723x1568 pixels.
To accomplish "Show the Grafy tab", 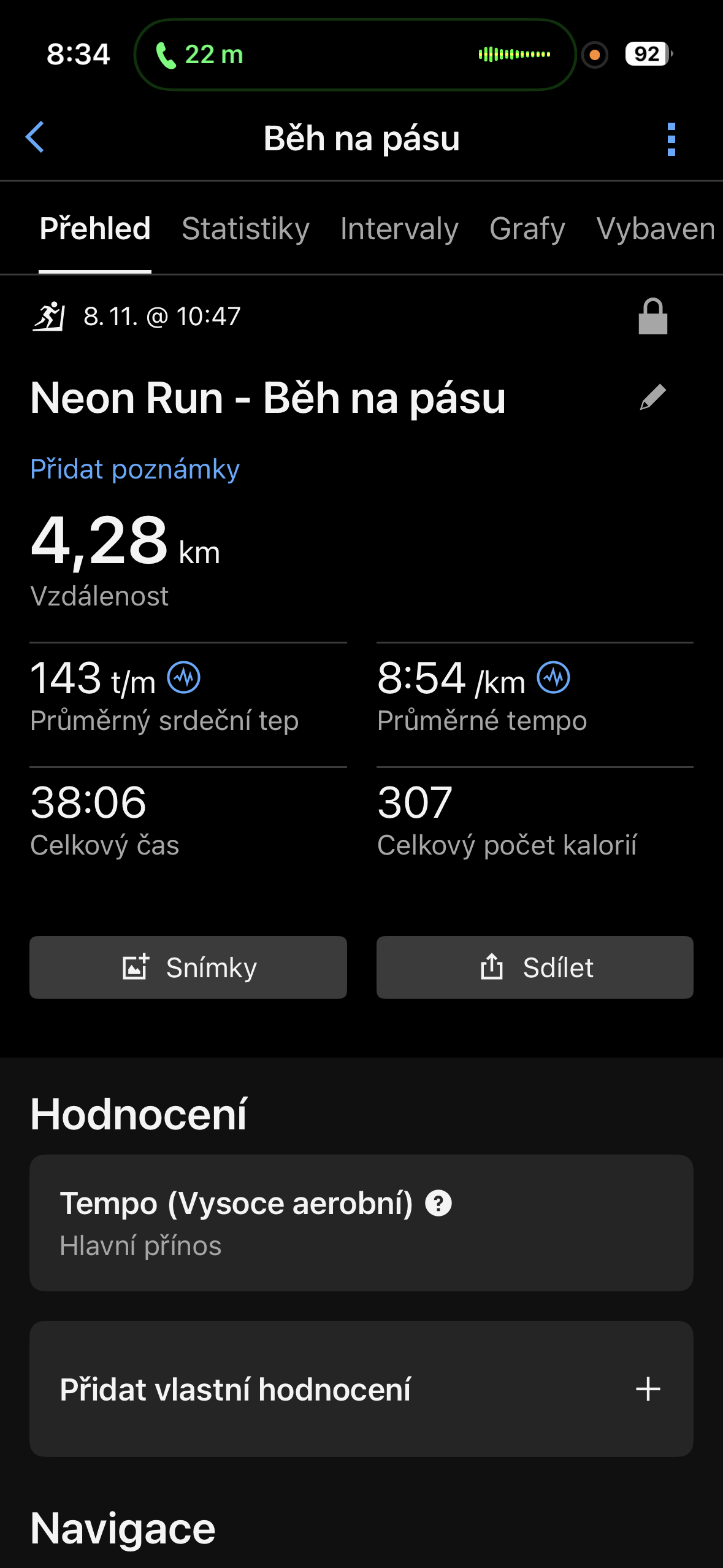I will (x=527, y=229).
